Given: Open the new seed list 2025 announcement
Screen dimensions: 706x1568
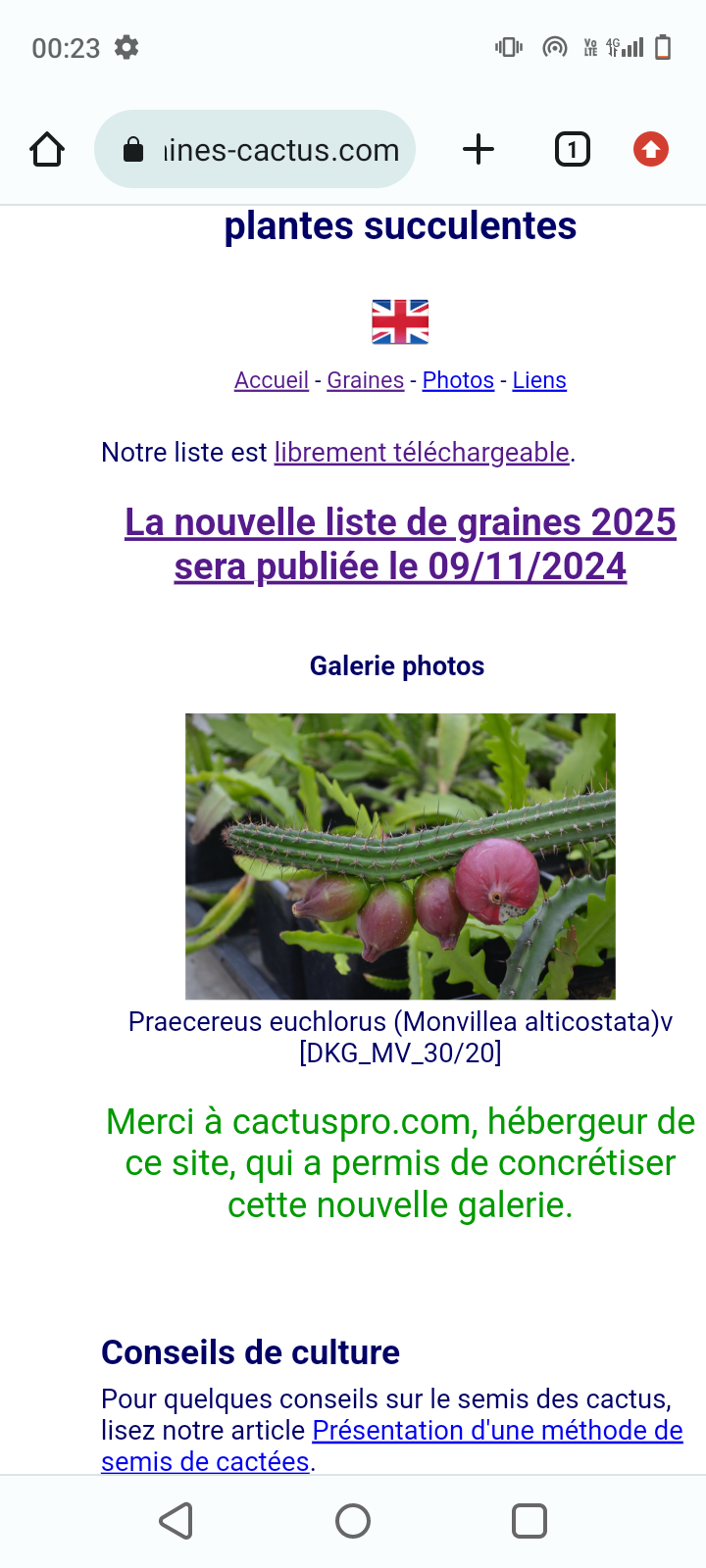Looking at the screenshot, I should (400, 544).
